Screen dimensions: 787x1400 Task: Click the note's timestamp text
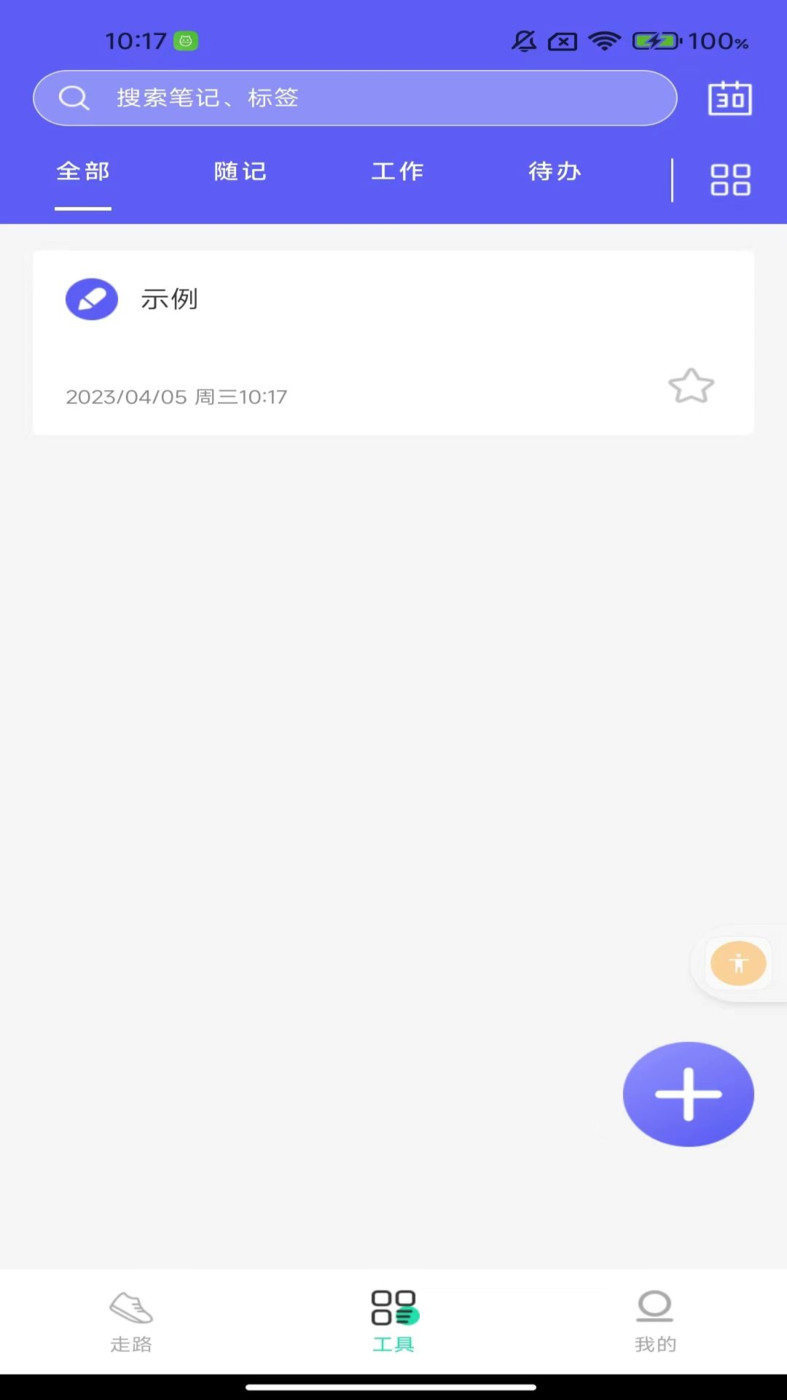pos(176,396)
